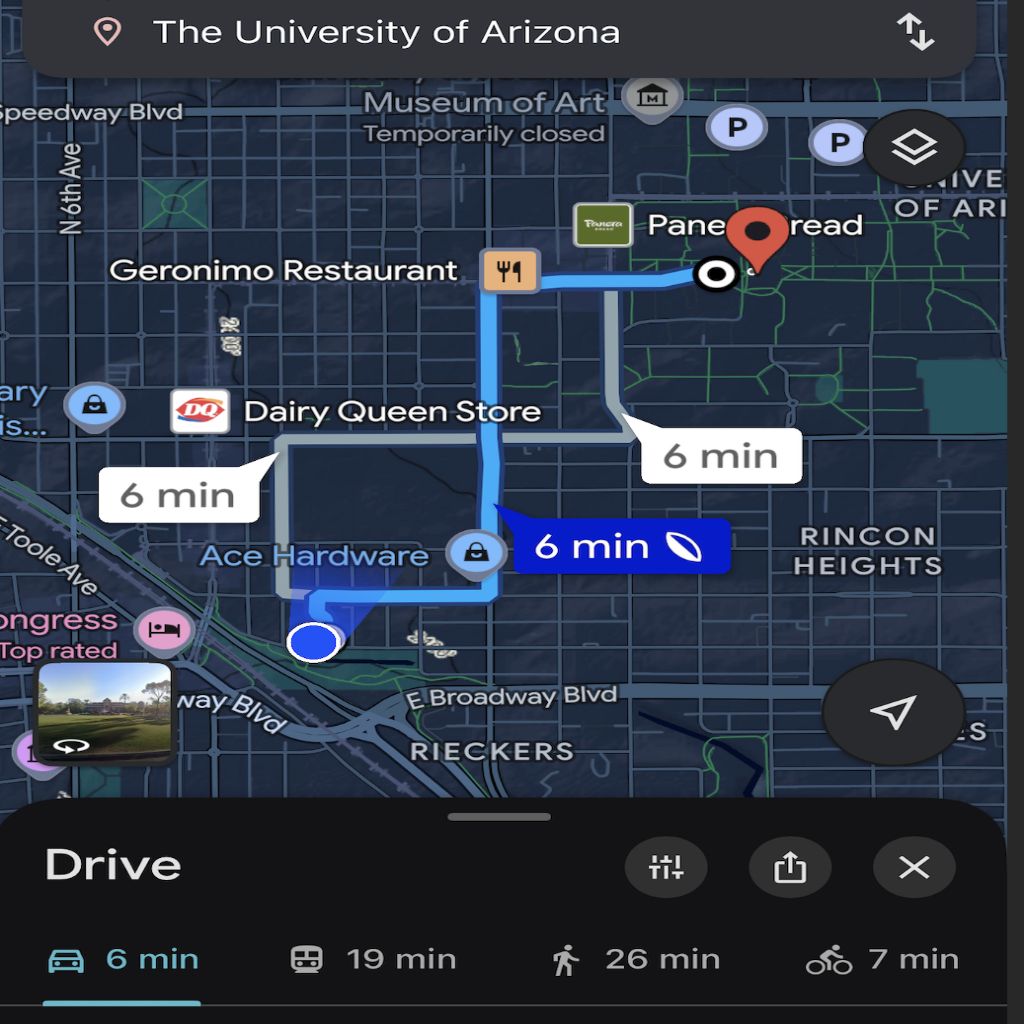This screenshot has width=1024, height=1024.
Task: Open Geronimo Restaurant map pin
Action: (510, 271)
